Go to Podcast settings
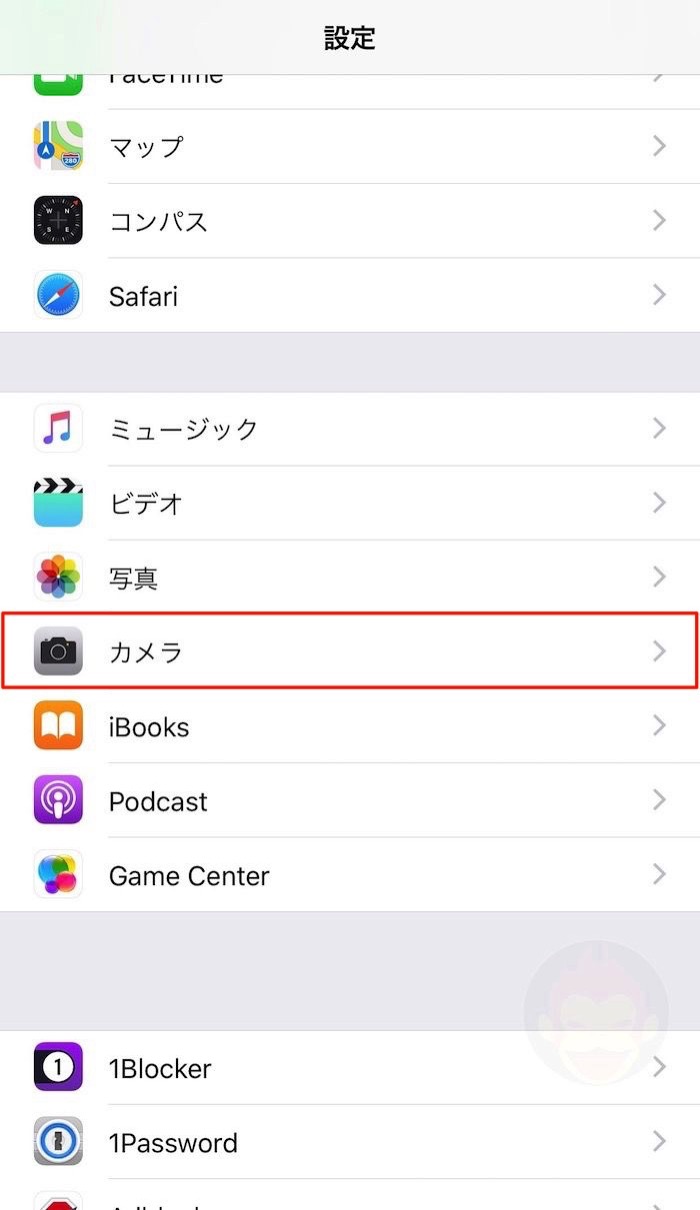 click(x=350, y=801)
